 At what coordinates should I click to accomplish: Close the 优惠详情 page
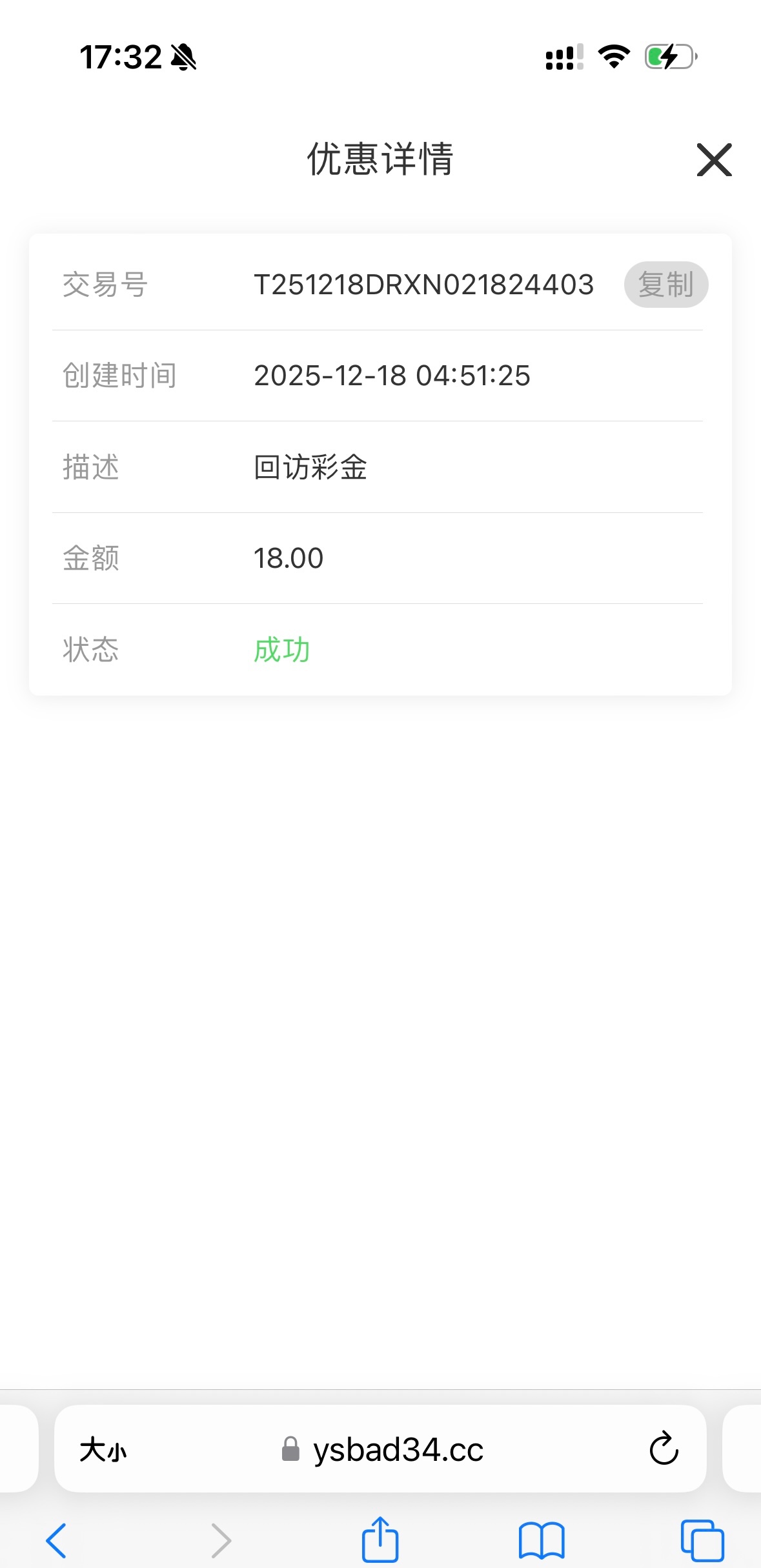pos(714,160)
